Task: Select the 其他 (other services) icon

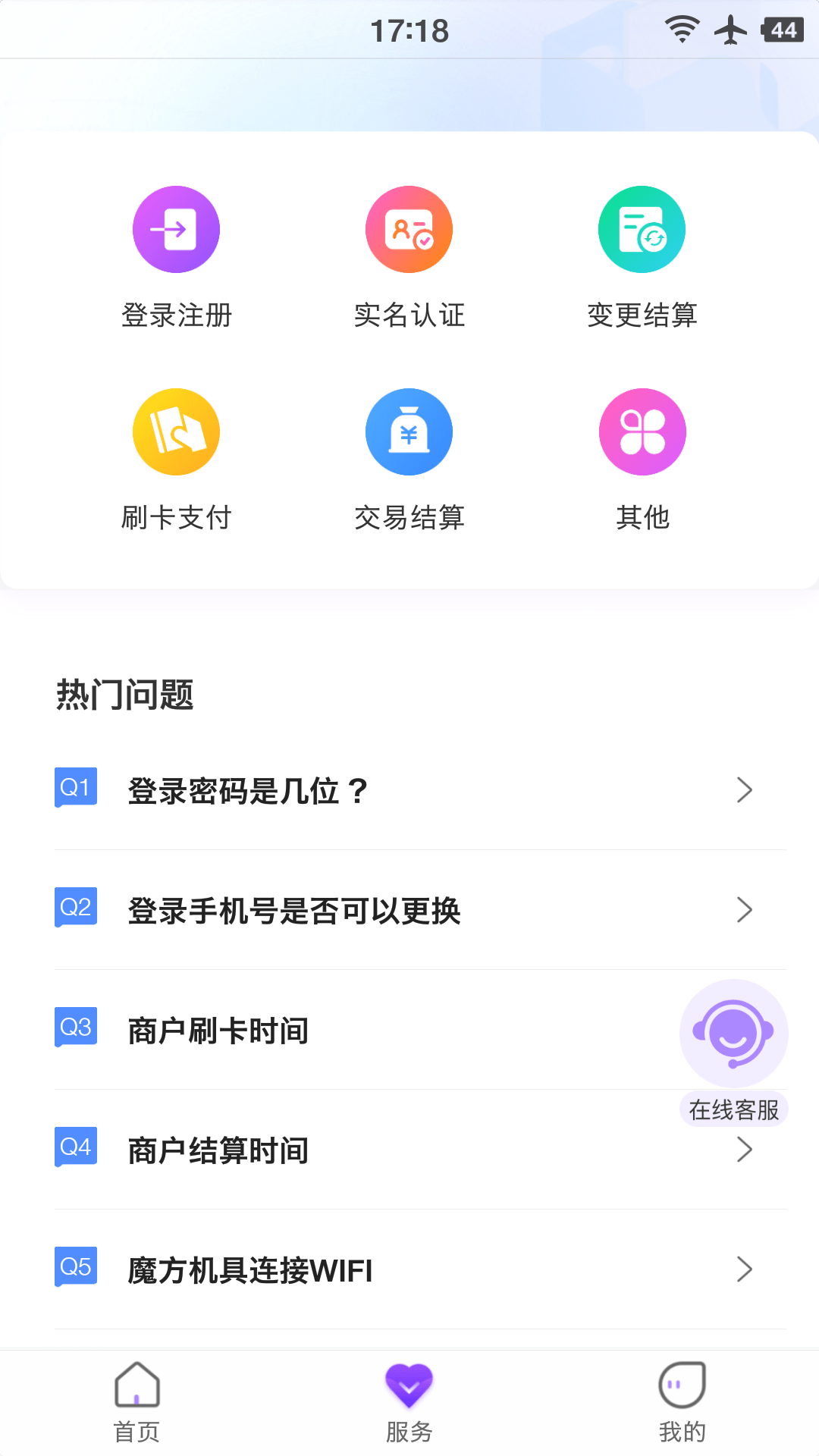Action: (642, 431)
